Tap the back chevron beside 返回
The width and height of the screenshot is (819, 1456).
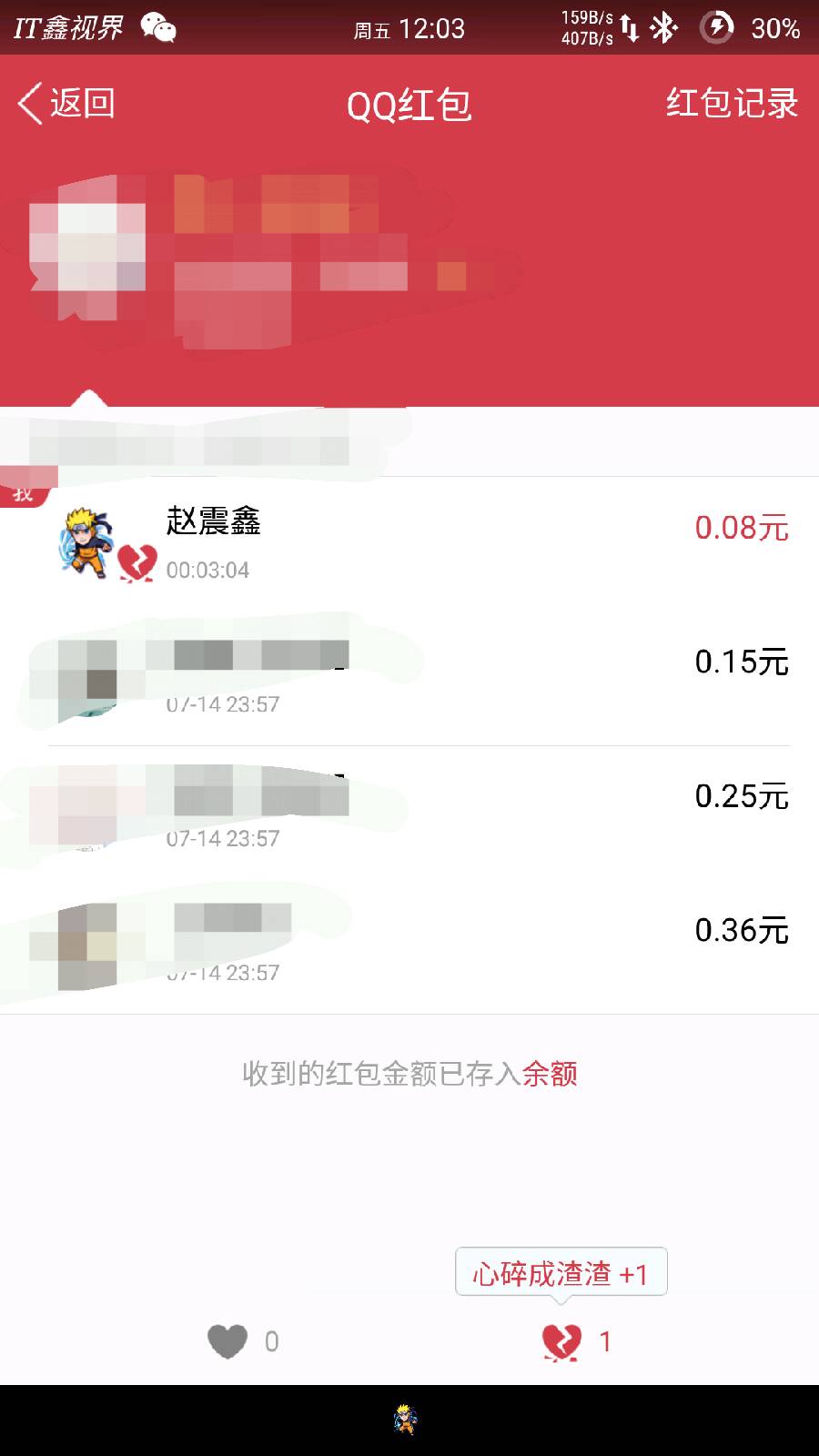pyautogui.click(x=27, y=103)
